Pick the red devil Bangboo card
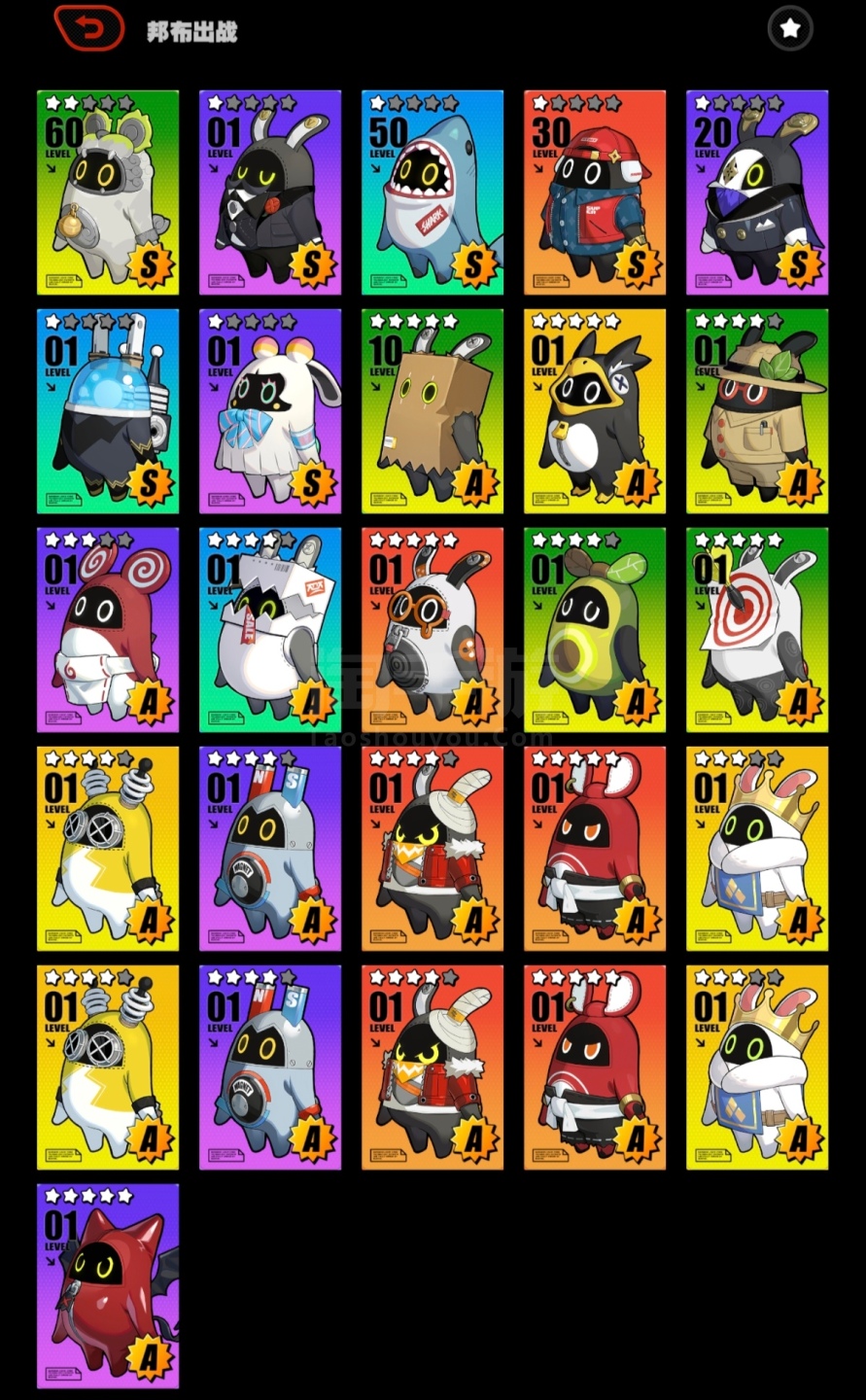Image resolution: width=866 pixels, height=1400 pixels. click(108, 1286)
